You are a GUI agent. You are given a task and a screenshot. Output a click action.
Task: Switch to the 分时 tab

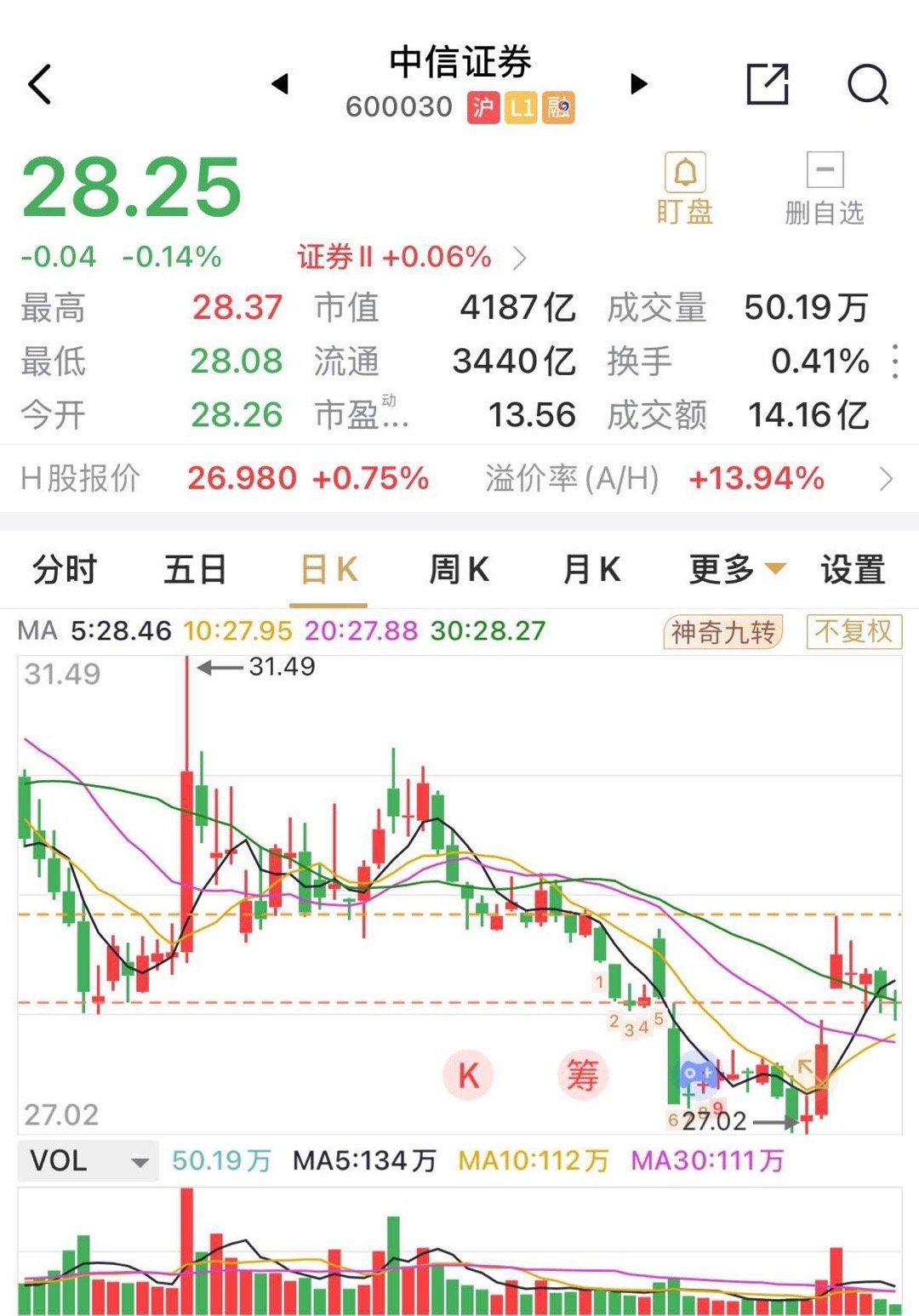(64, 570)
